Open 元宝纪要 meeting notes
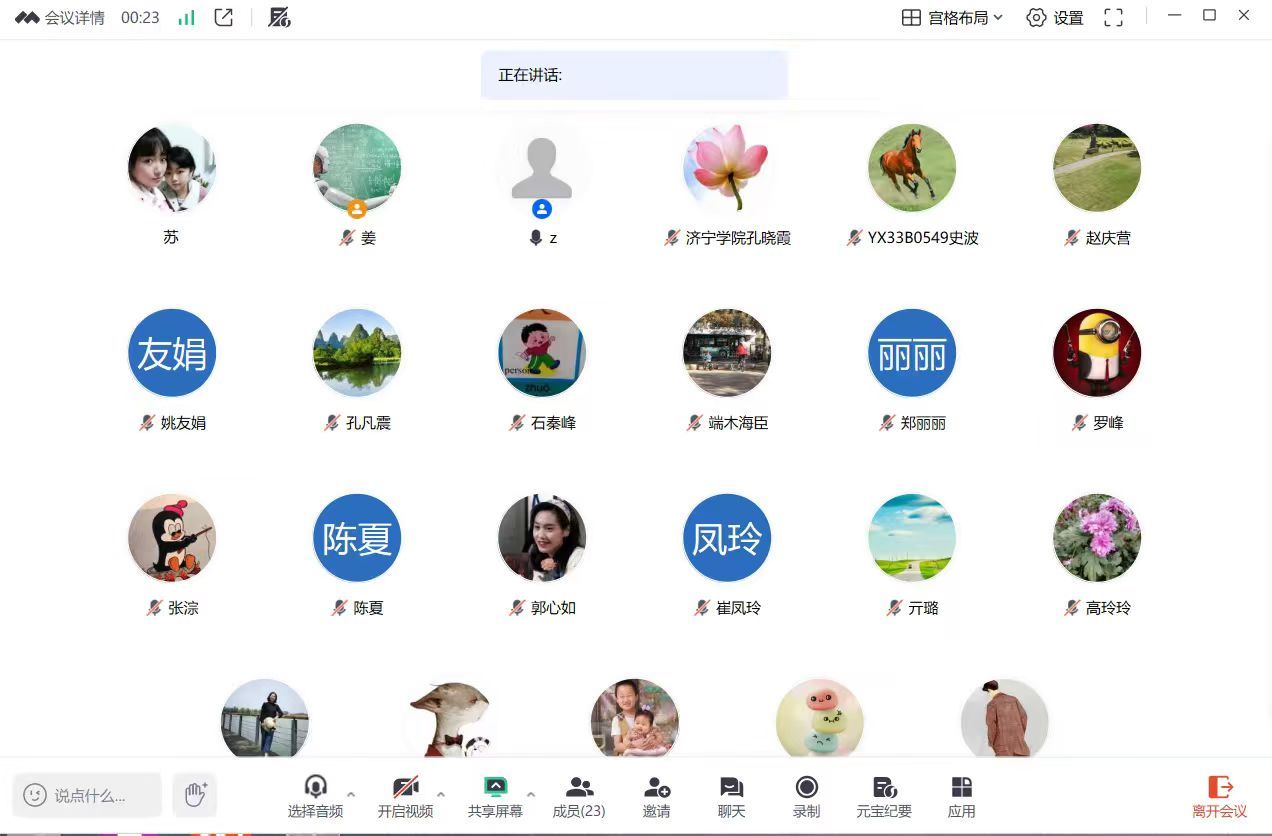The height and width of the screenshot is (836, 1272). (x=884, y=797)
